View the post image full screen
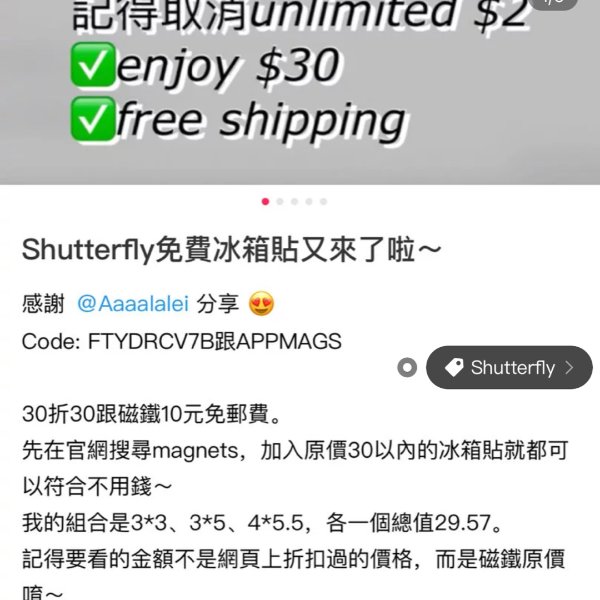 [300, 90]
